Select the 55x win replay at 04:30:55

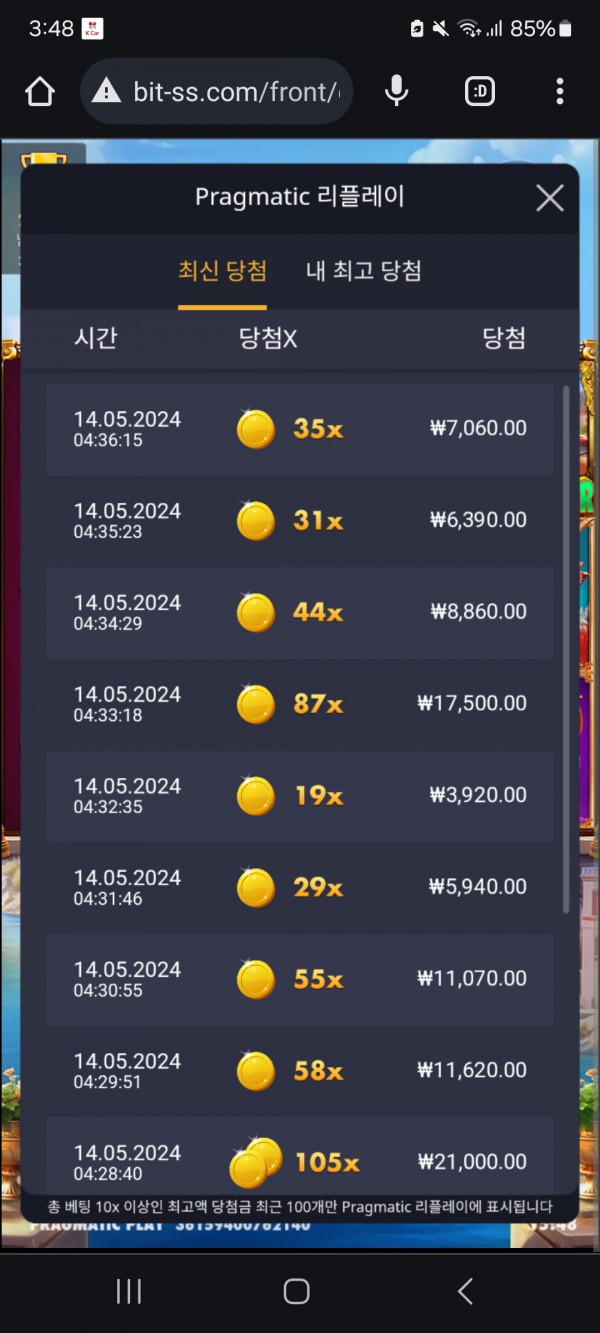point(299,980)
